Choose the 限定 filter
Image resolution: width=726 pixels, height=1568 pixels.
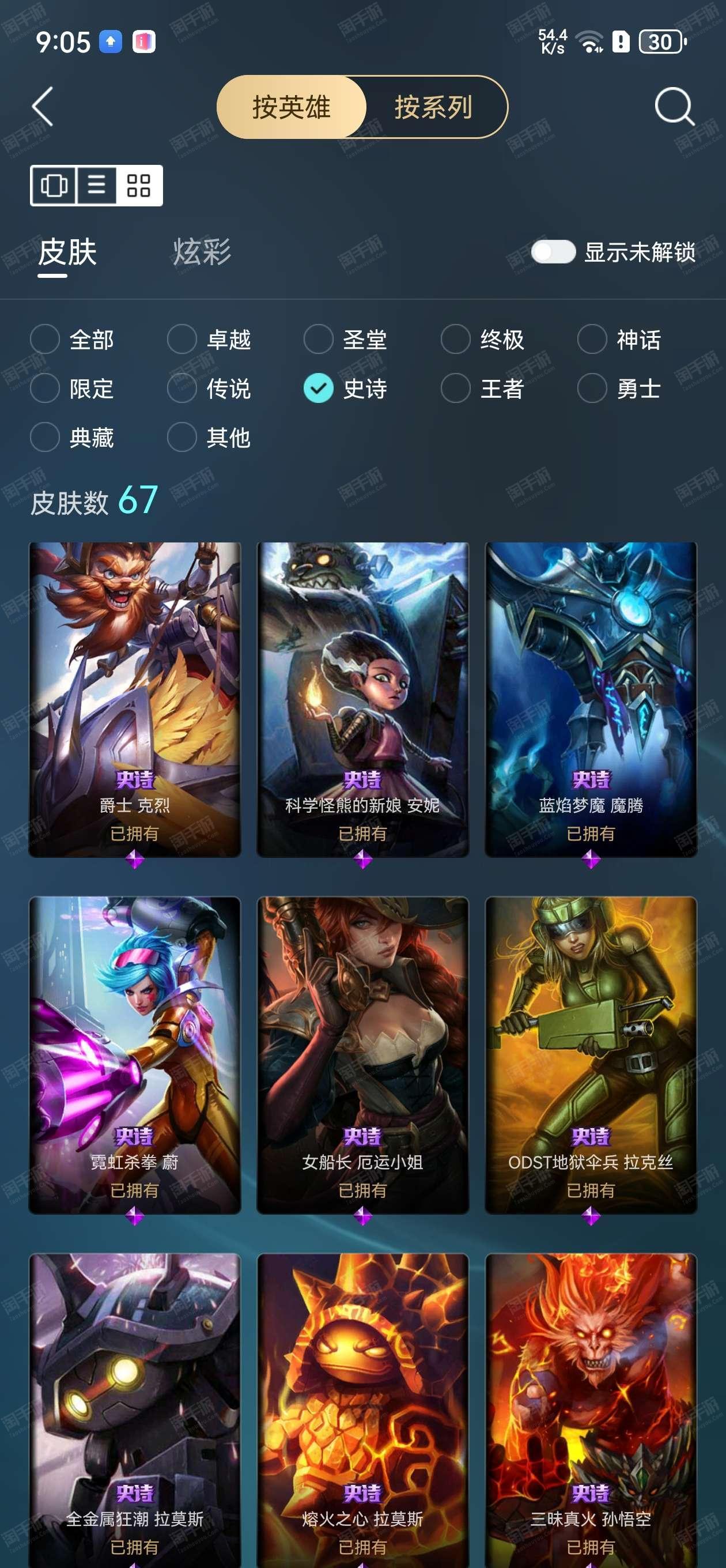72,389
